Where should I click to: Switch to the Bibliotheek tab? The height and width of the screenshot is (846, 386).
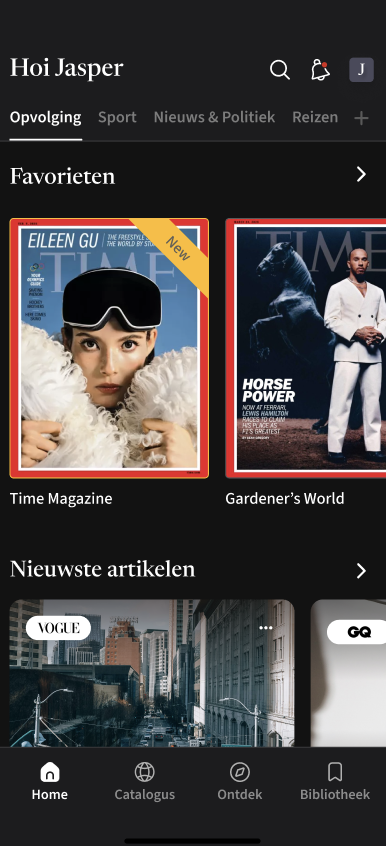point(335,781)
